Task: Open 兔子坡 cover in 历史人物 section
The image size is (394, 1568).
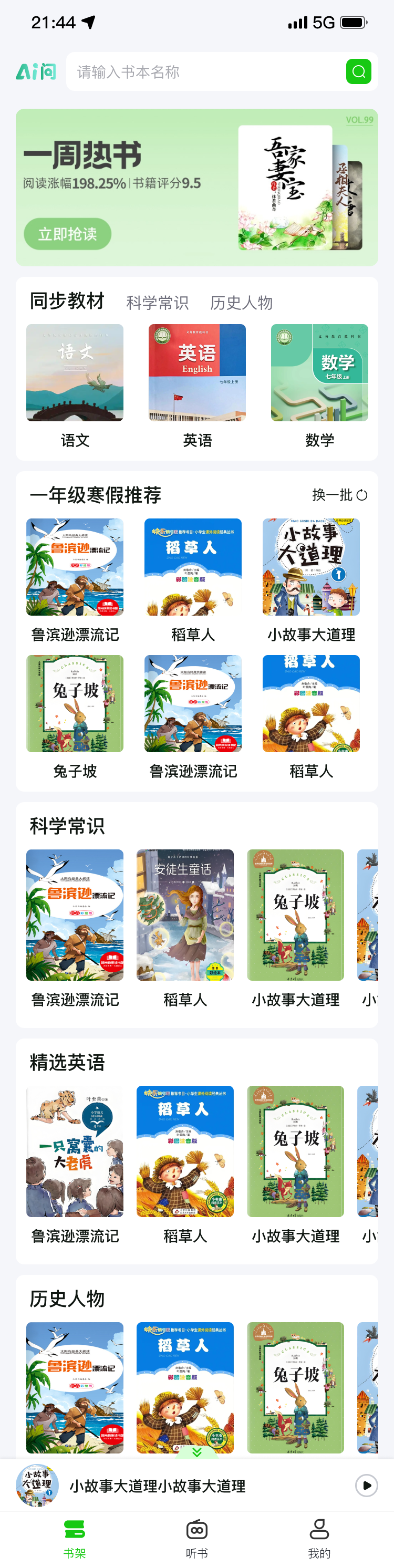Action: (x=295, y=1387)
